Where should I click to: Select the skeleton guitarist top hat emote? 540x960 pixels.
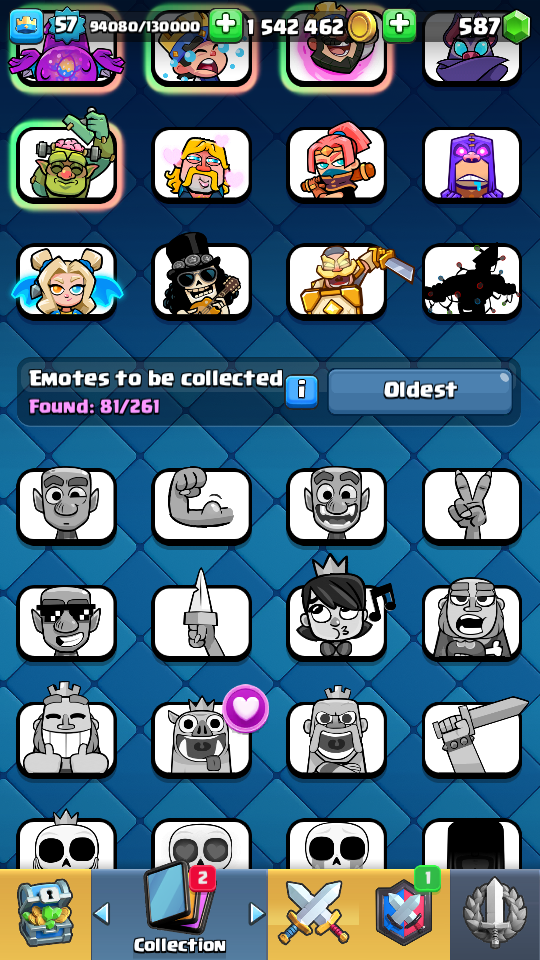coord(201,279)
